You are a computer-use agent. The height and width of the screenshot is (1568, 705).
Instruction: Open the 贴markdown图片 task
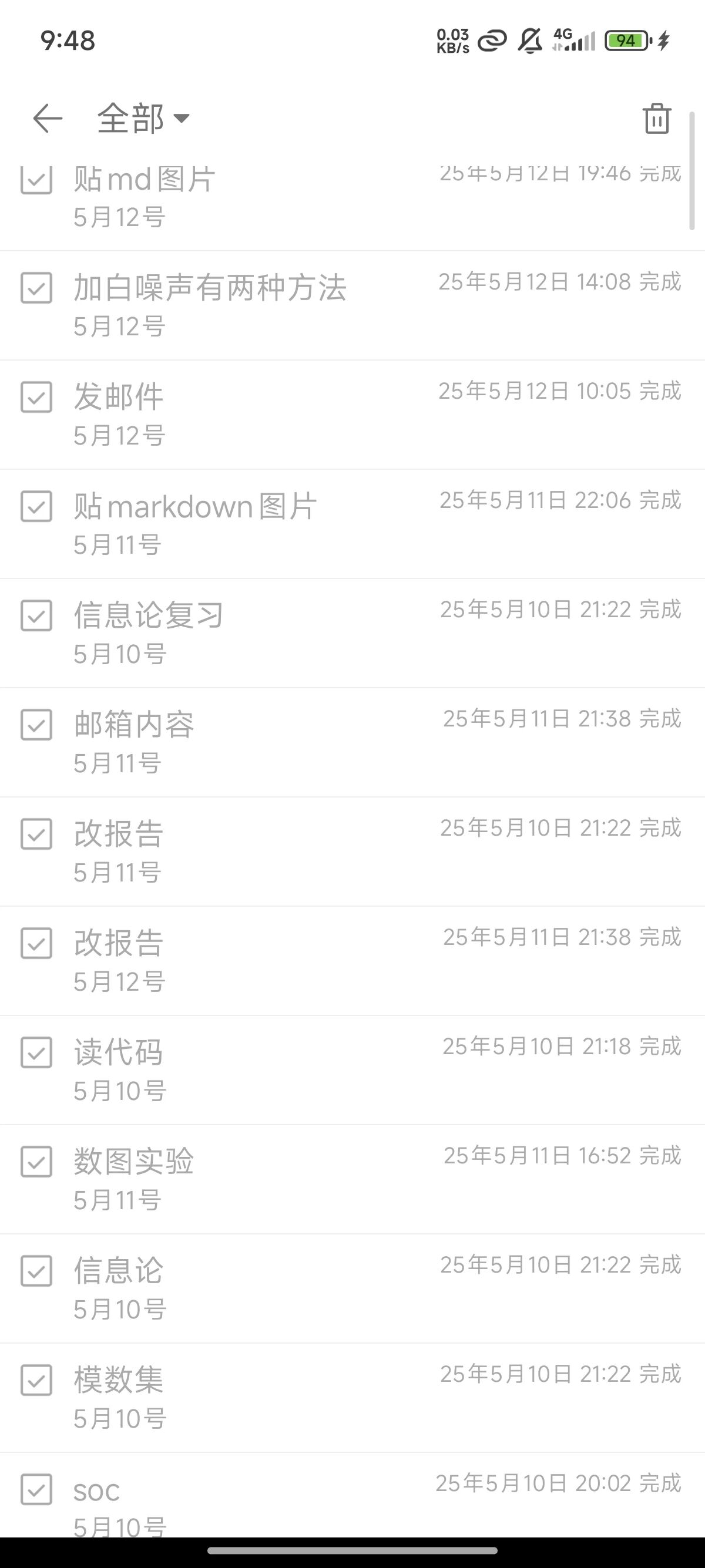click(196, 506)
